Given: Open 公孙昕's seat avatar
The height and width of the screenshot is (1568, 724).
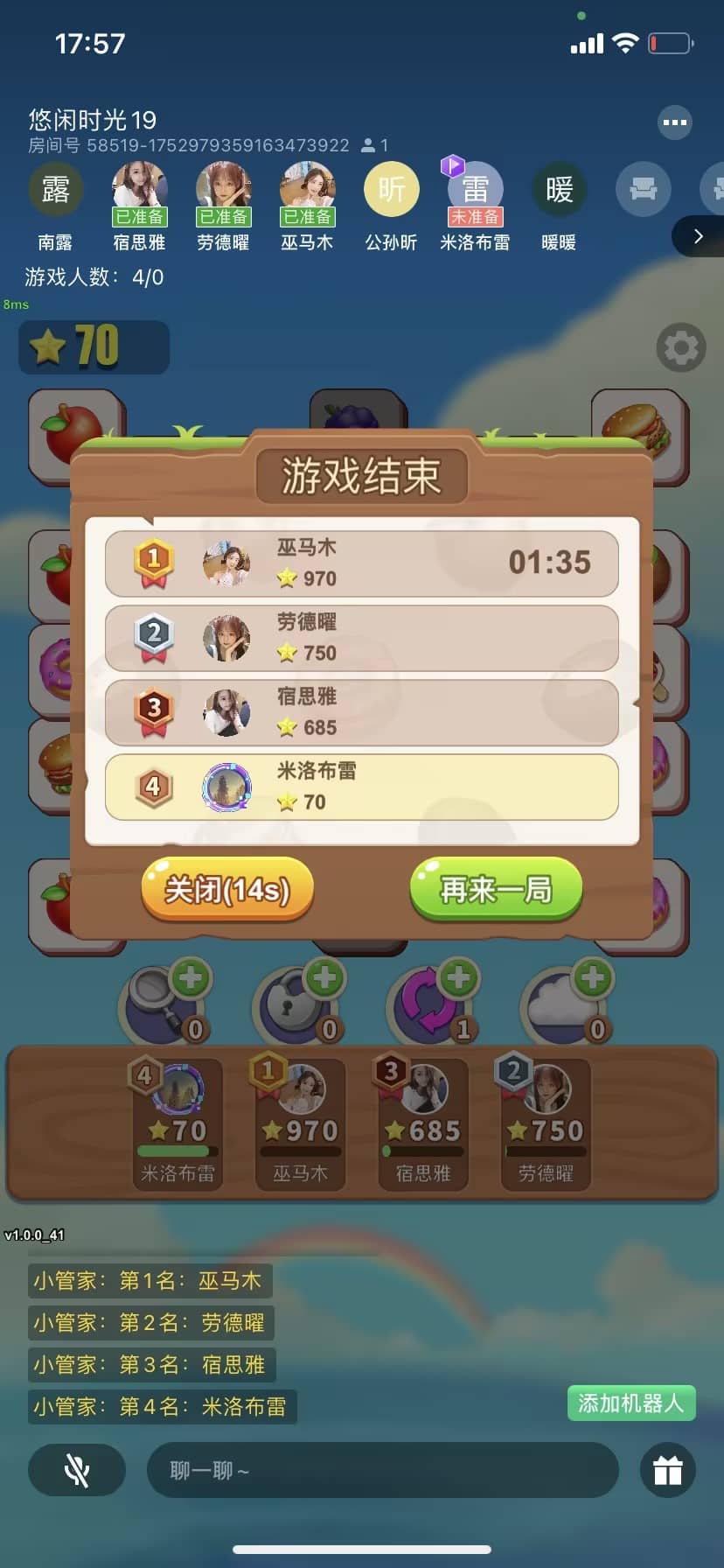Looking at the screenshot, I should click(391, 190).
